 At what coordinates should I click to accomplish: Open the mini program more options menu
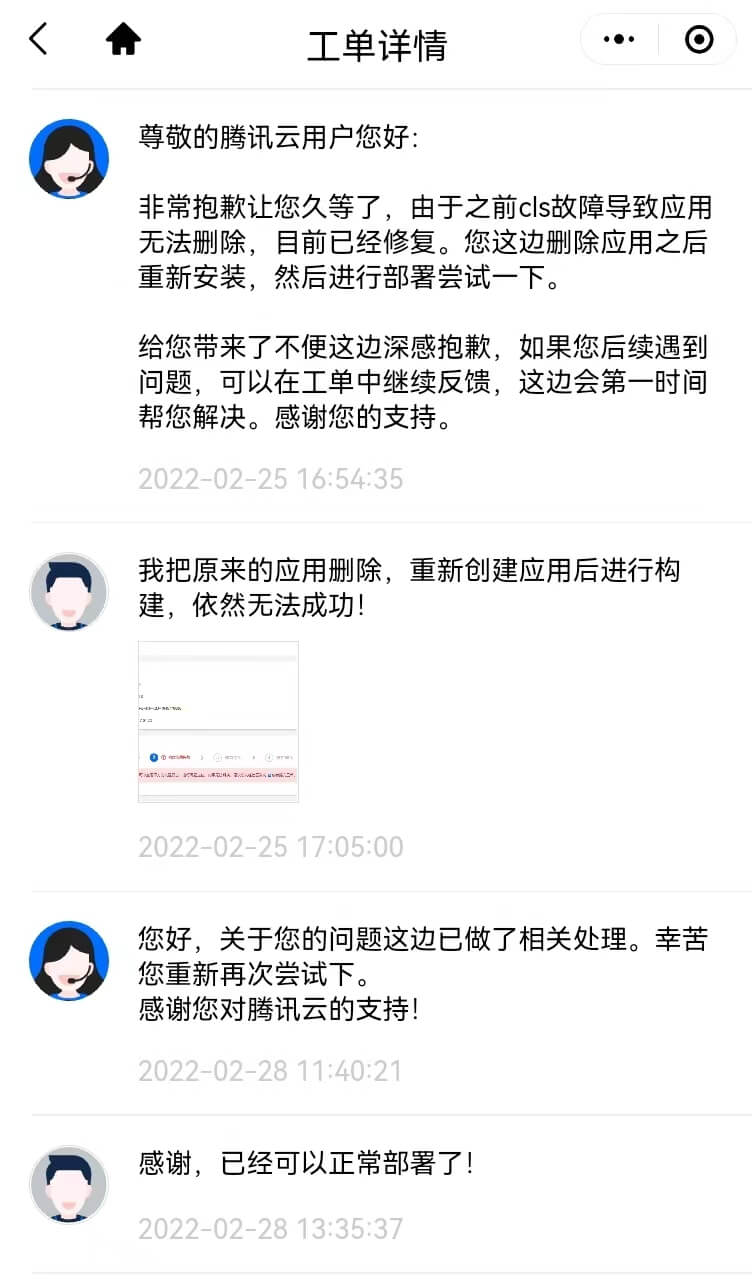[x=619, y=40]
